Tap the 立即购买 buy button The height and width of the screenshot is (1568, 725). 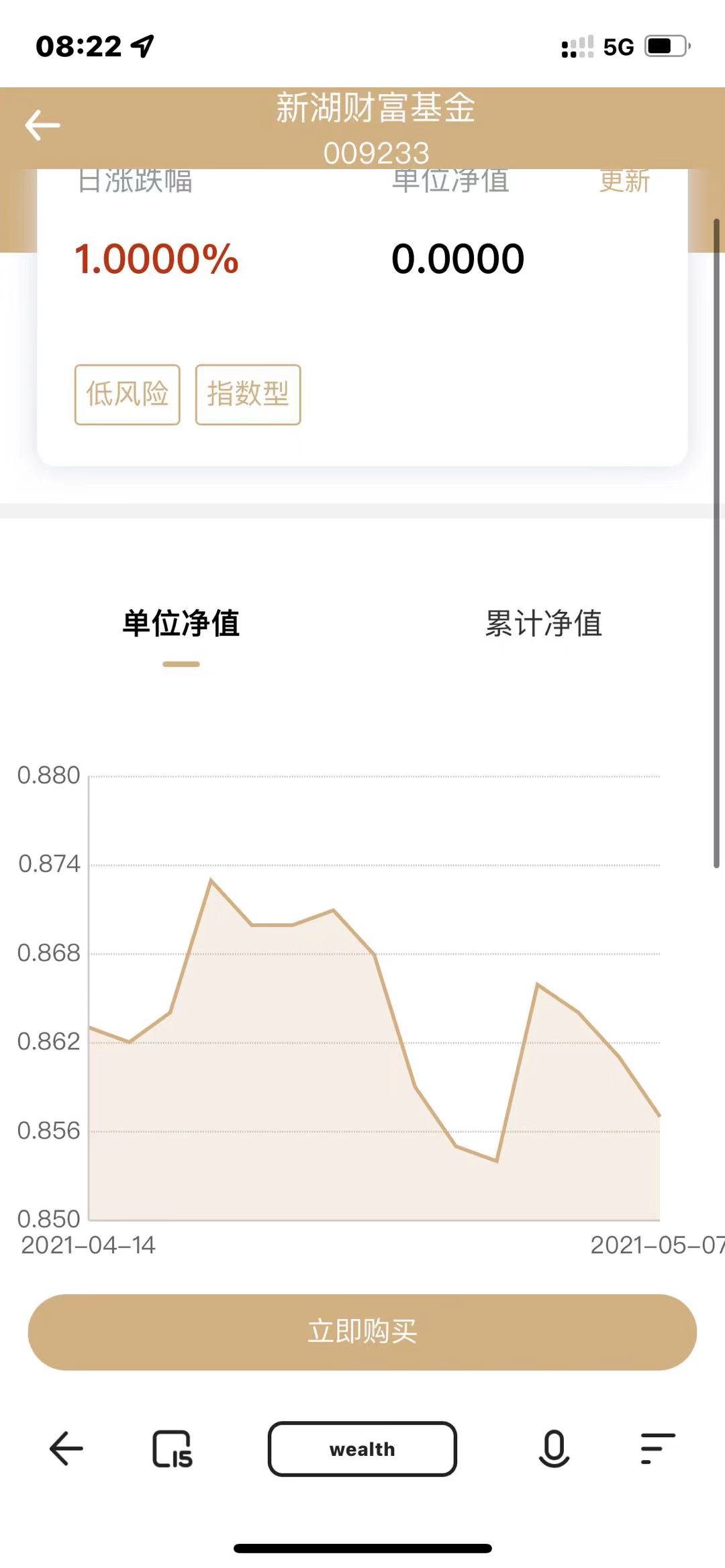click(362, 1332)
